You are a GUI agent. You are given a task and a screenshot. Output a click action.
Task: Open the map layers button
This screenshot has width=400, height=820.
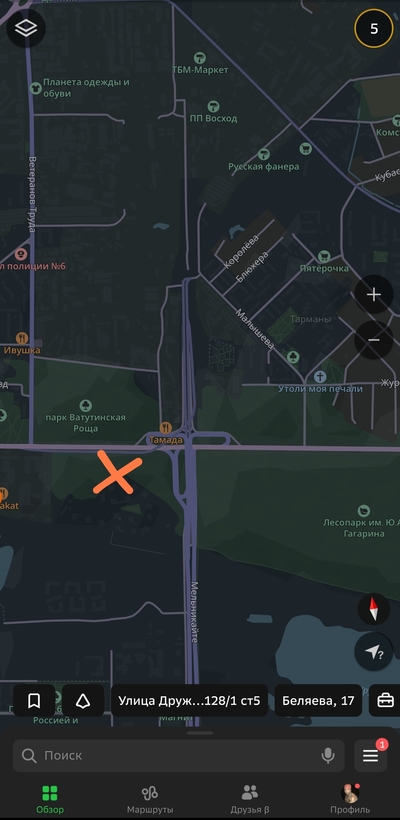pyautogui.click(x=26, y=28)
